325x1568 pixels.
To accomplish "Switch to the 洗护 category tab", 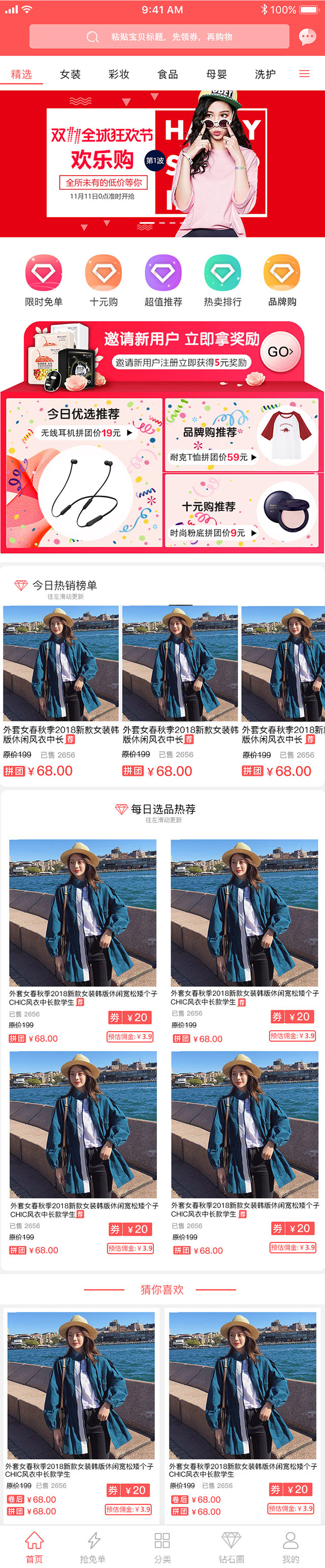I will [265, 74].
